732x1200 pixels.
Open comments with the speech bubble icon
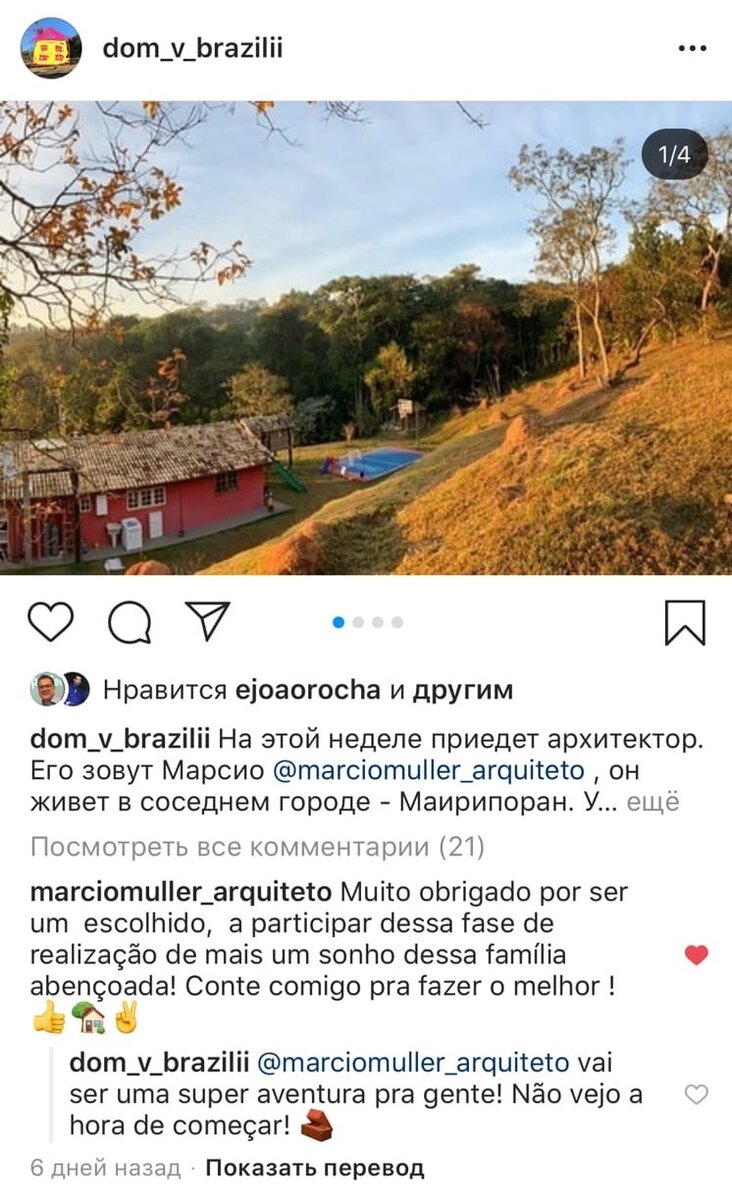tap(129, 623)
